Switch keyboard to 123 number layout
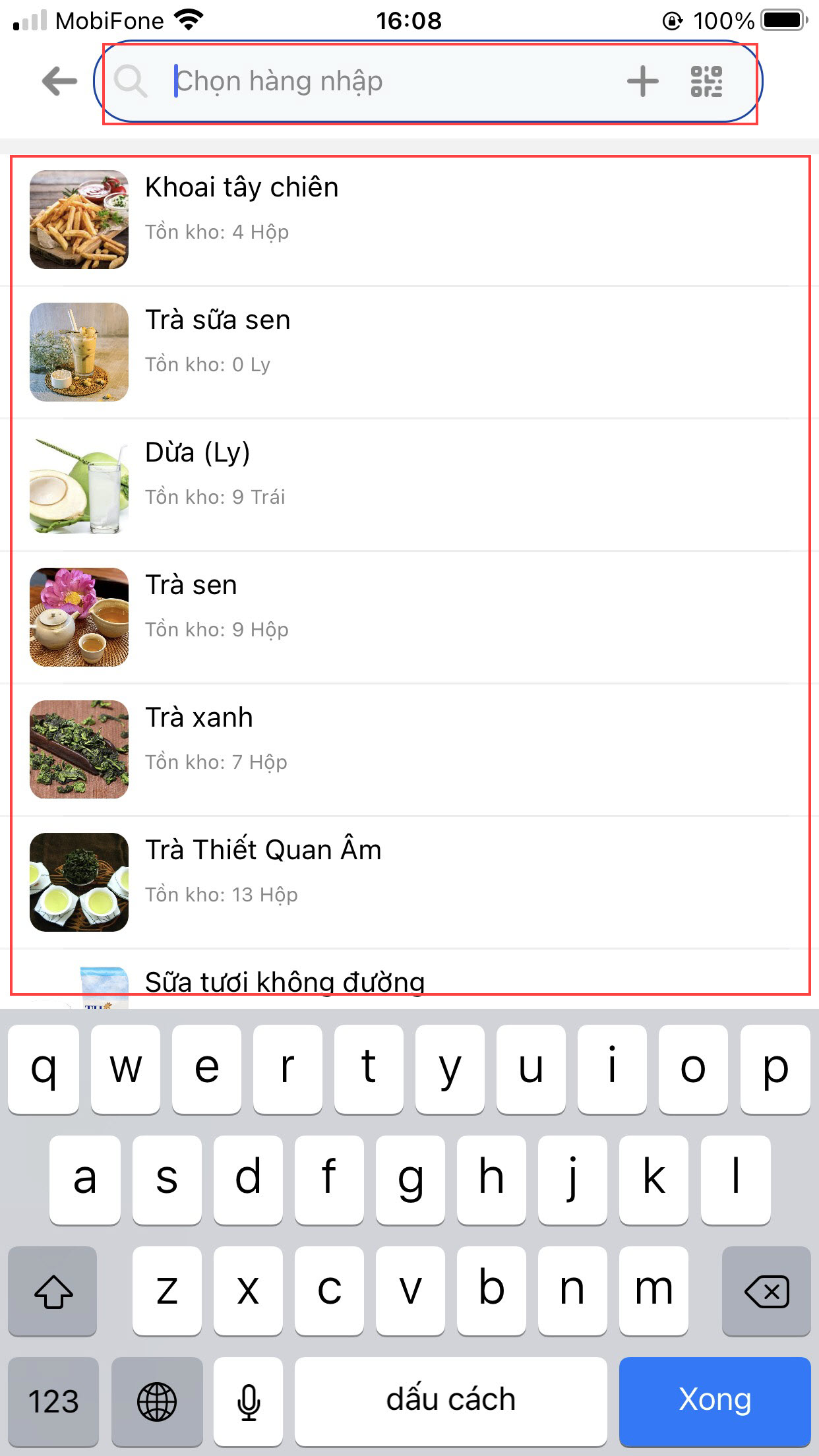The width and height of the screenshot is (819, 1456). pyautogui.click(x=53, y=1401)
